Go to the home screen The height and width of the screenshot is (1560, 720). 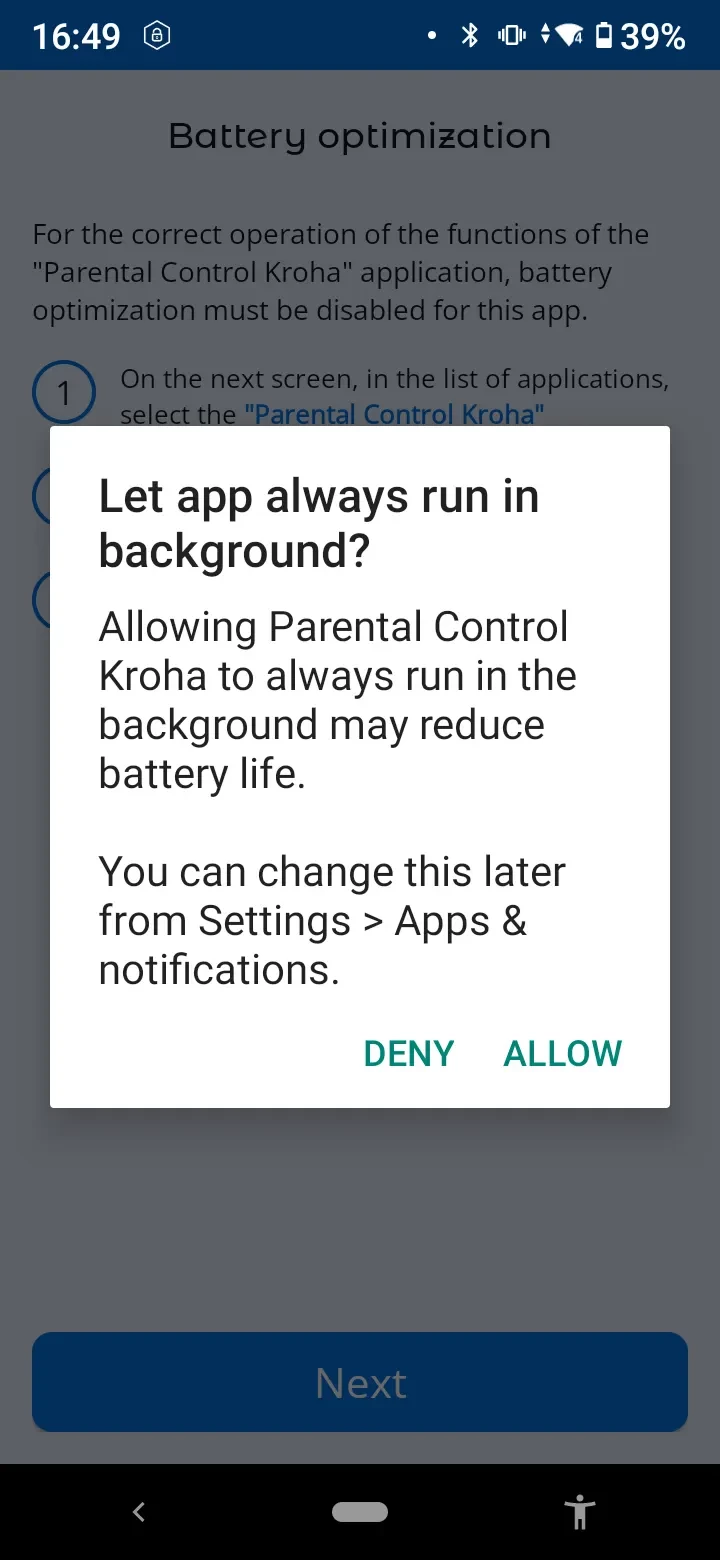(360, 1511)
